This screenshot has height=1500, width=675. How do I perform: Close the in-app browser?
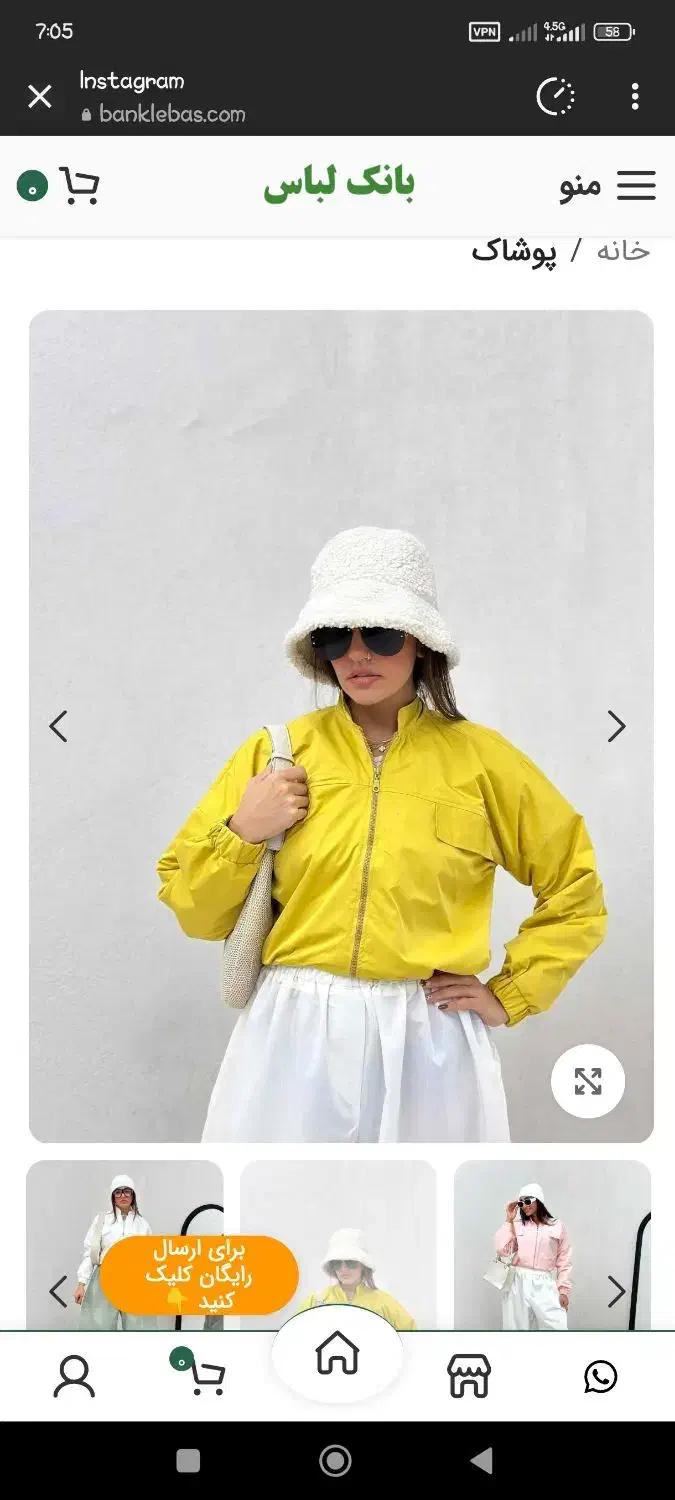[40, 97]
